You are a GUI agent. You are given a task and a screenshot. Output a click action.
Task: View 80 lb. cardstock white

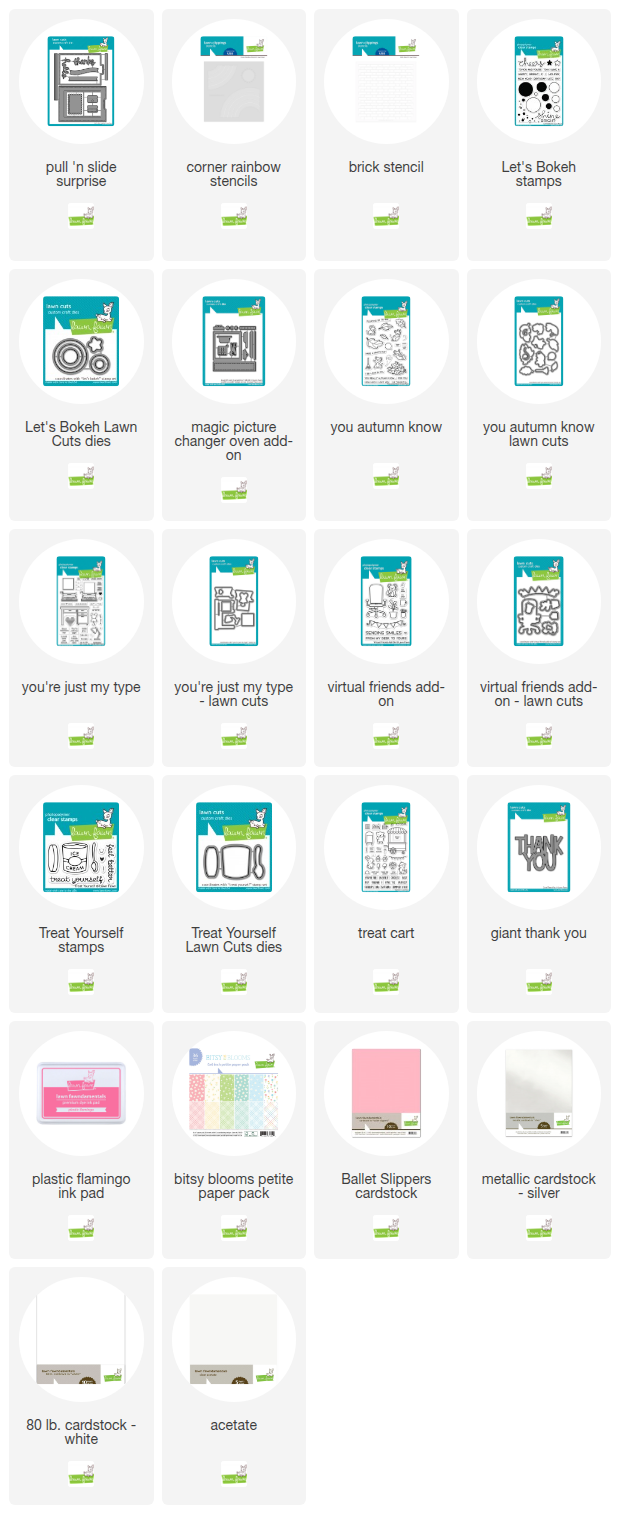click(x=81, y=1340)
